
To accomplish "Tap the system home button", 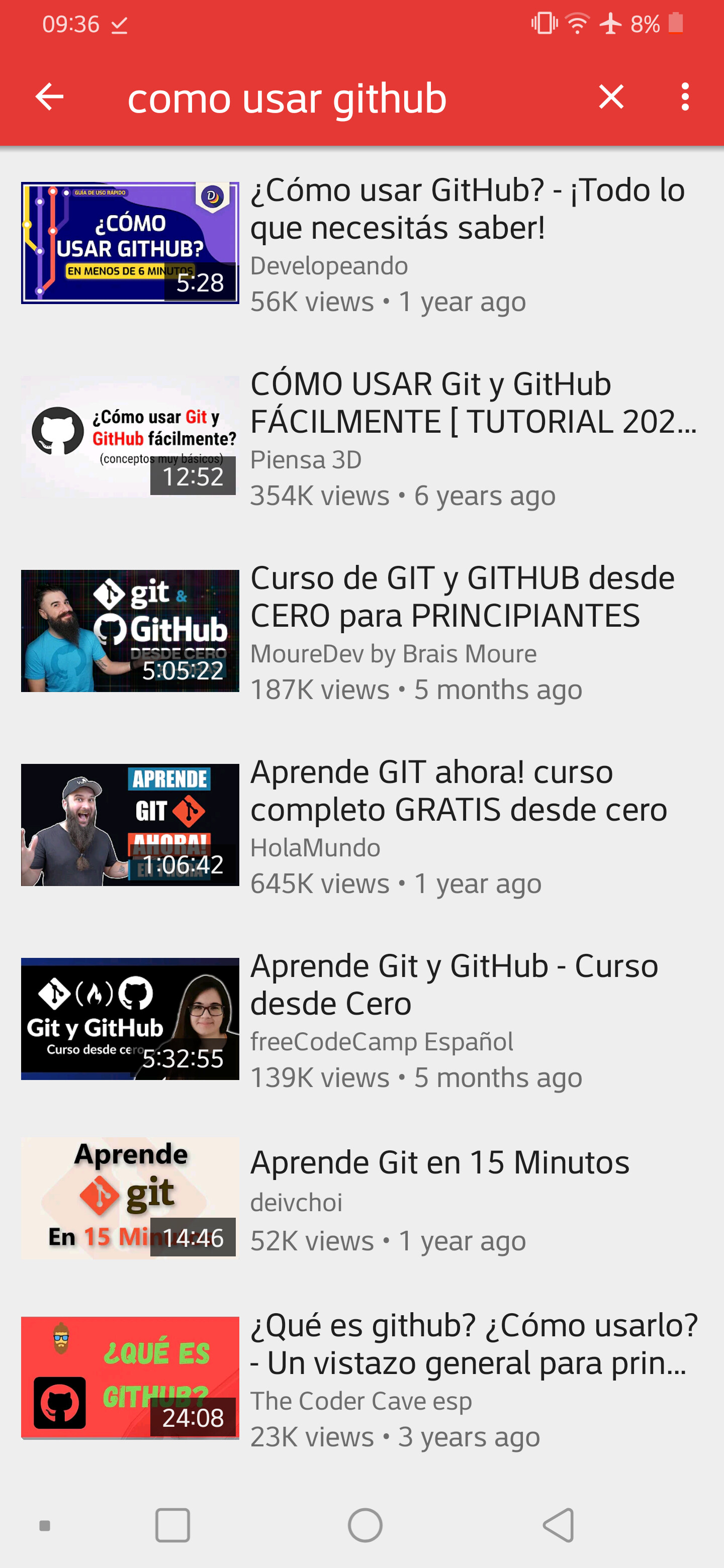I will (365, 1525).
